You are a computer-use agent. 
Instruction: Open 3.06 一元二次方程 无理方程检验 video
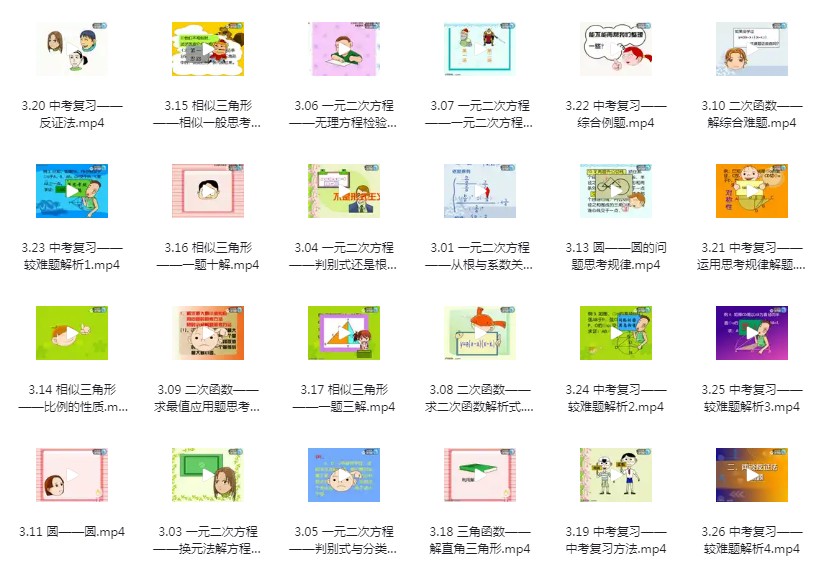tap(344, 49)
